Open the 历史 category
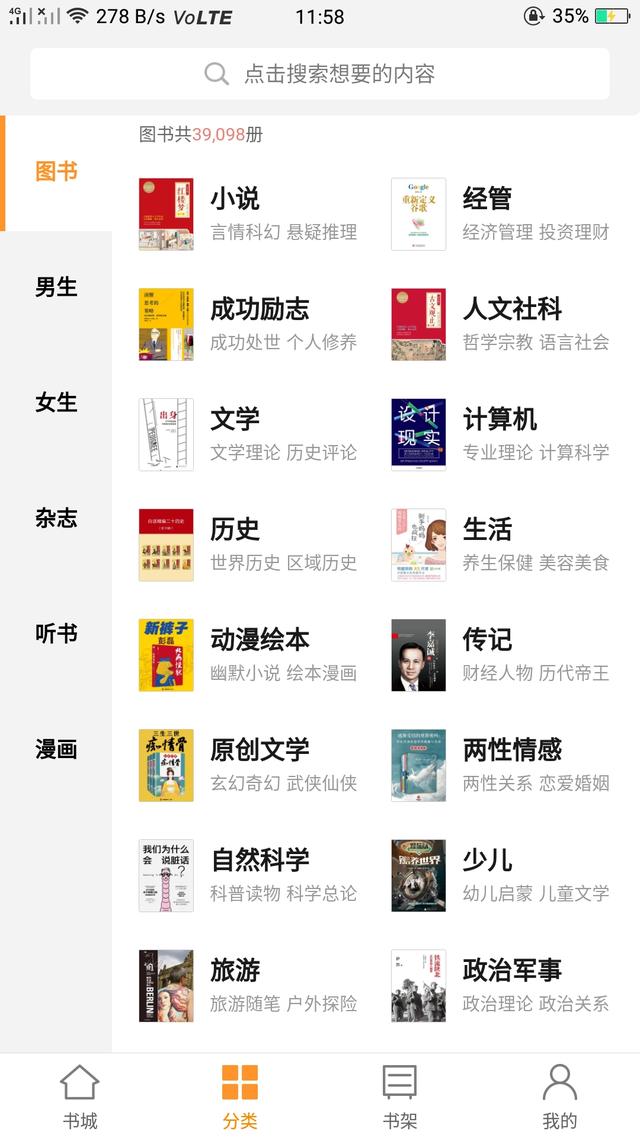640x1138 pixels. click(250, 544)
